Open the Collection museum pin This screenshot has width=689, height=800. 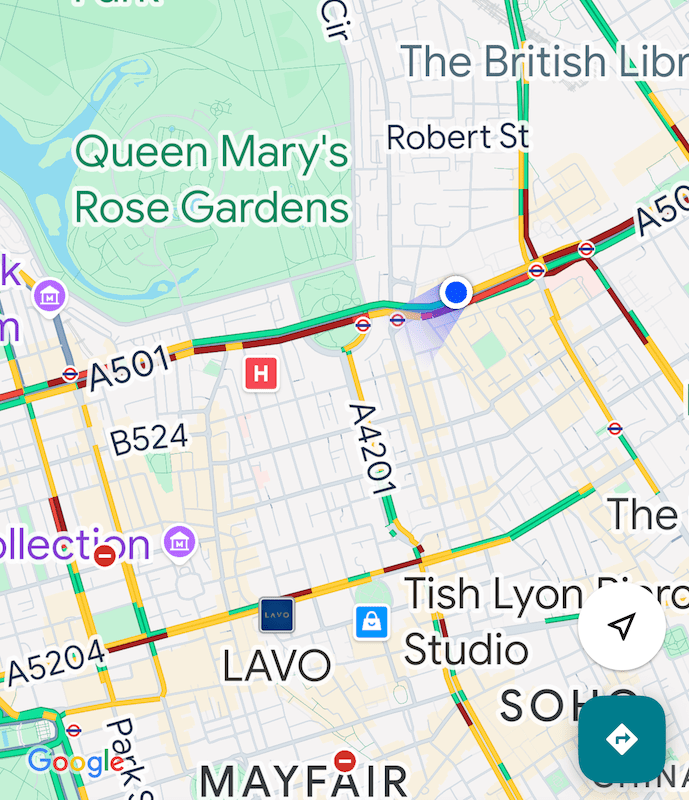181,542
